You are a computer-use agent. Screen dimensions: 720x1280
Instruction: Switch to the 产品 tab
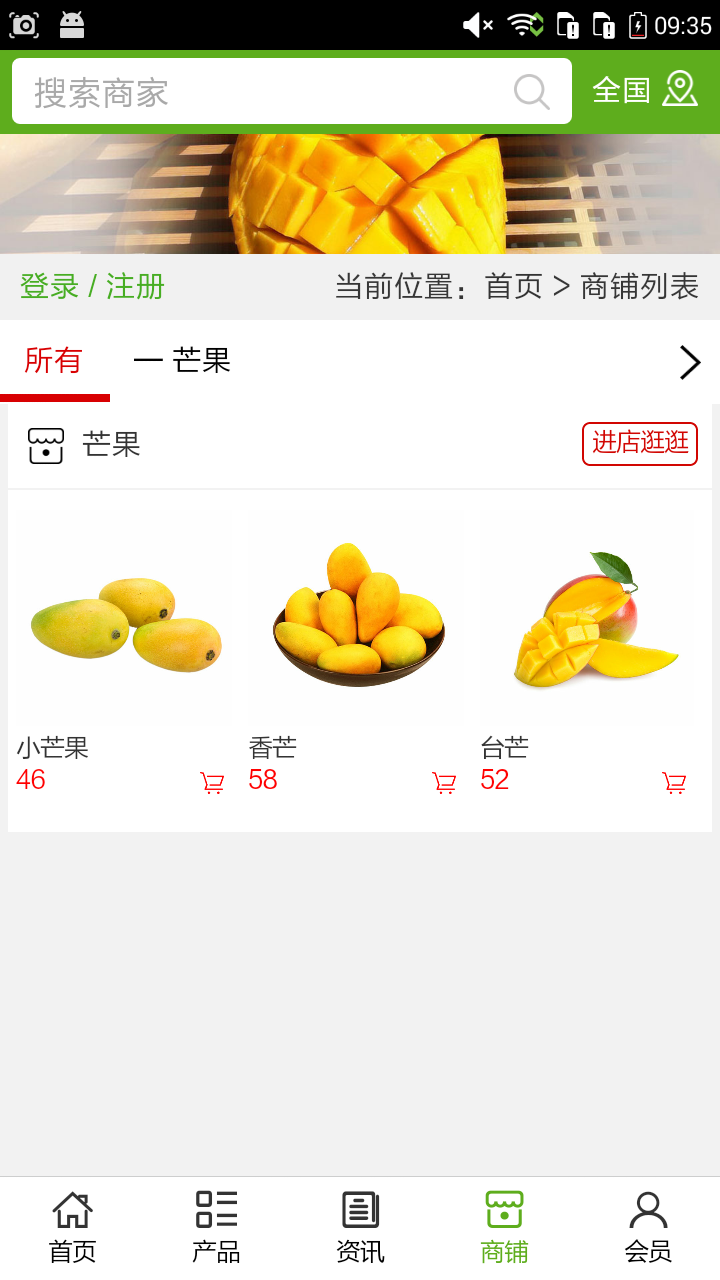(x=216, y=1227)
